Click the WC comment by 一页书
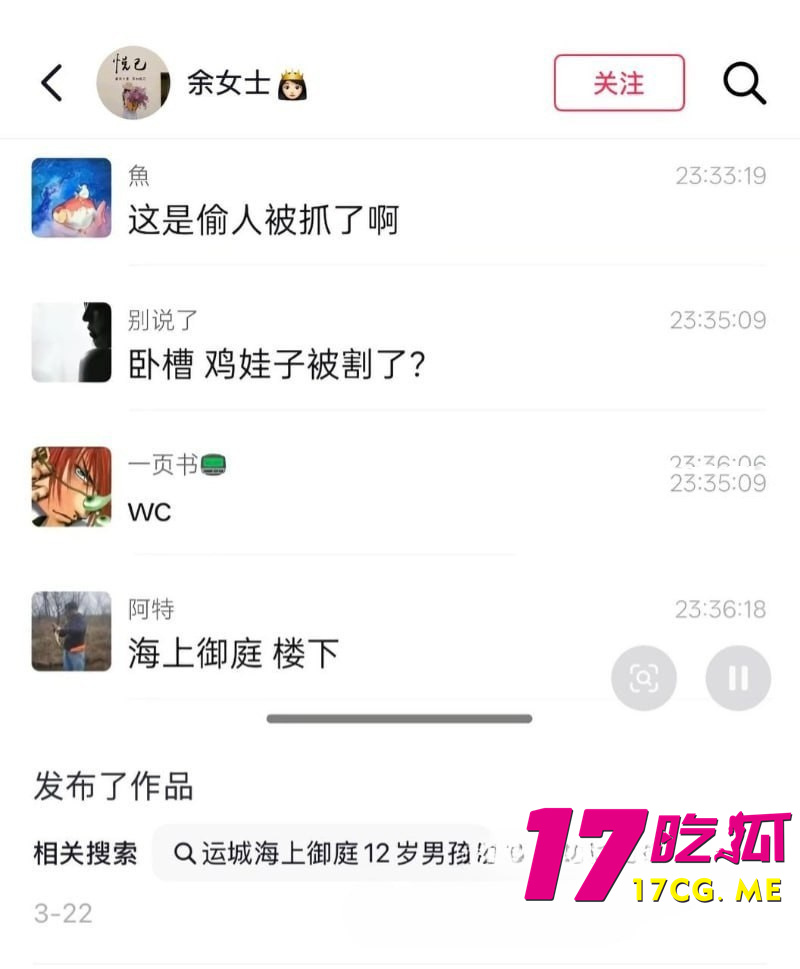 pyautogui.click(x=150, y=512)
